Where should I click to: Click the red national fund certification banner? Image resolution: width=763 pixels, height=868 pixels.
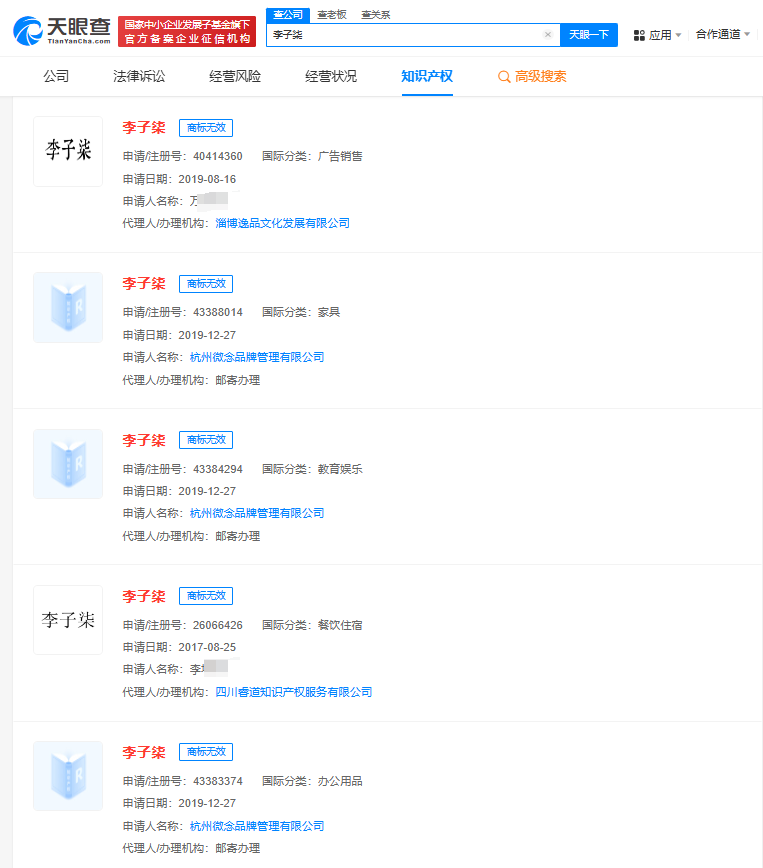click(187, 29)
